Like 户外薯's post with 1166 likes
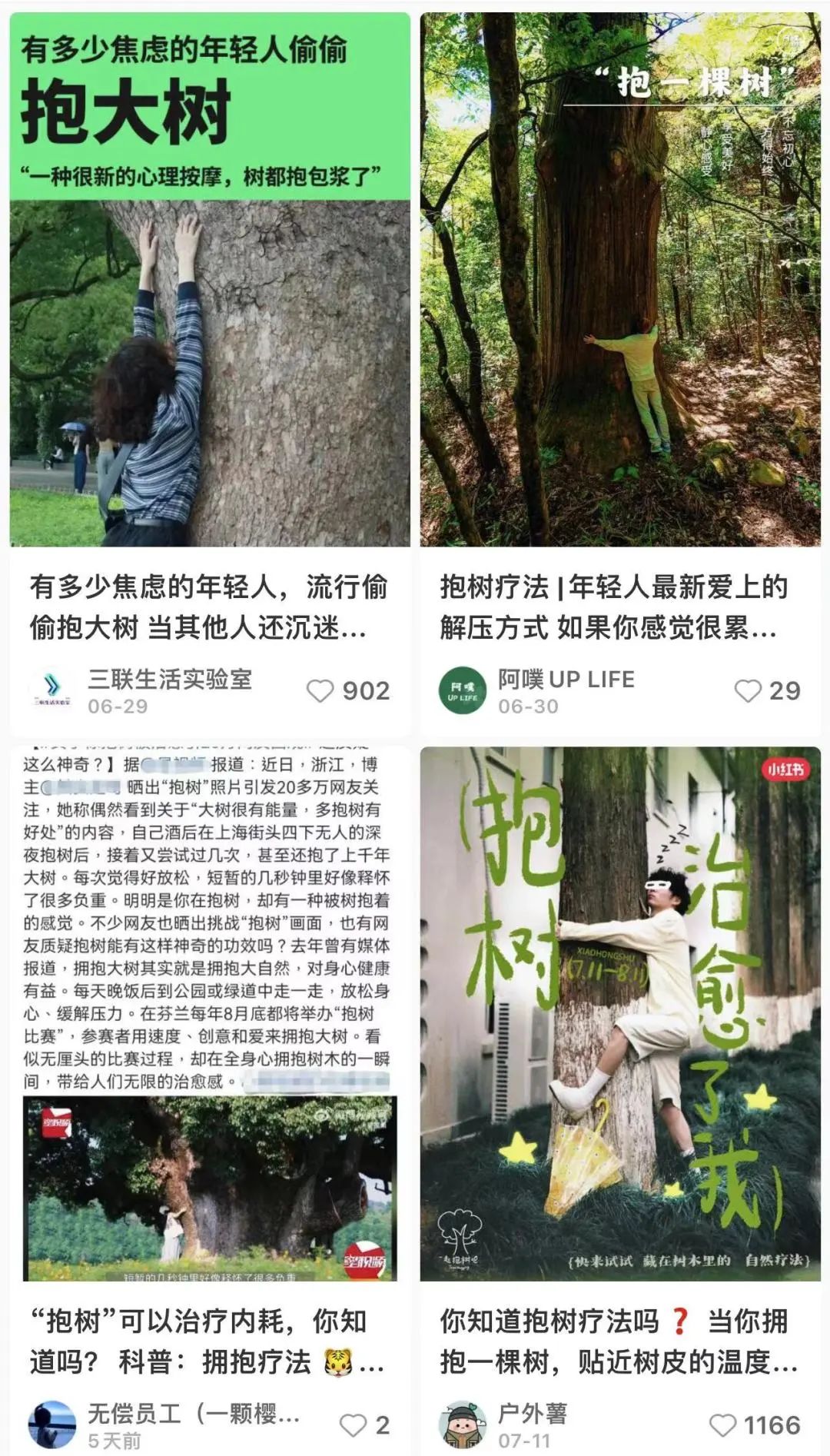 point(722,1424)
